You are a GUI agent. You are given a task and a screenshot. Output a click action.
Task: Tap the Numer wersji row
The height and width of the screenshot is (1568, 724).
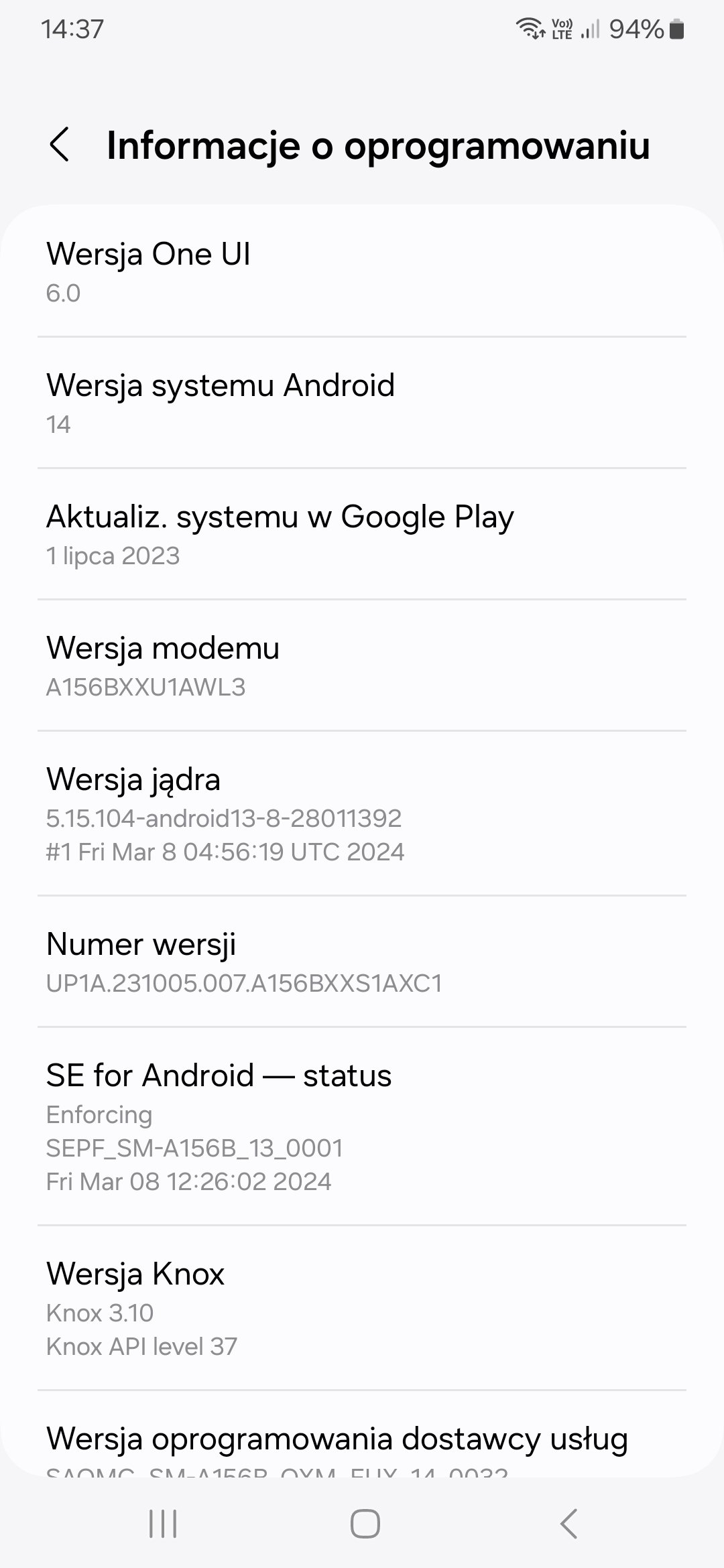(x=362, y=962)
